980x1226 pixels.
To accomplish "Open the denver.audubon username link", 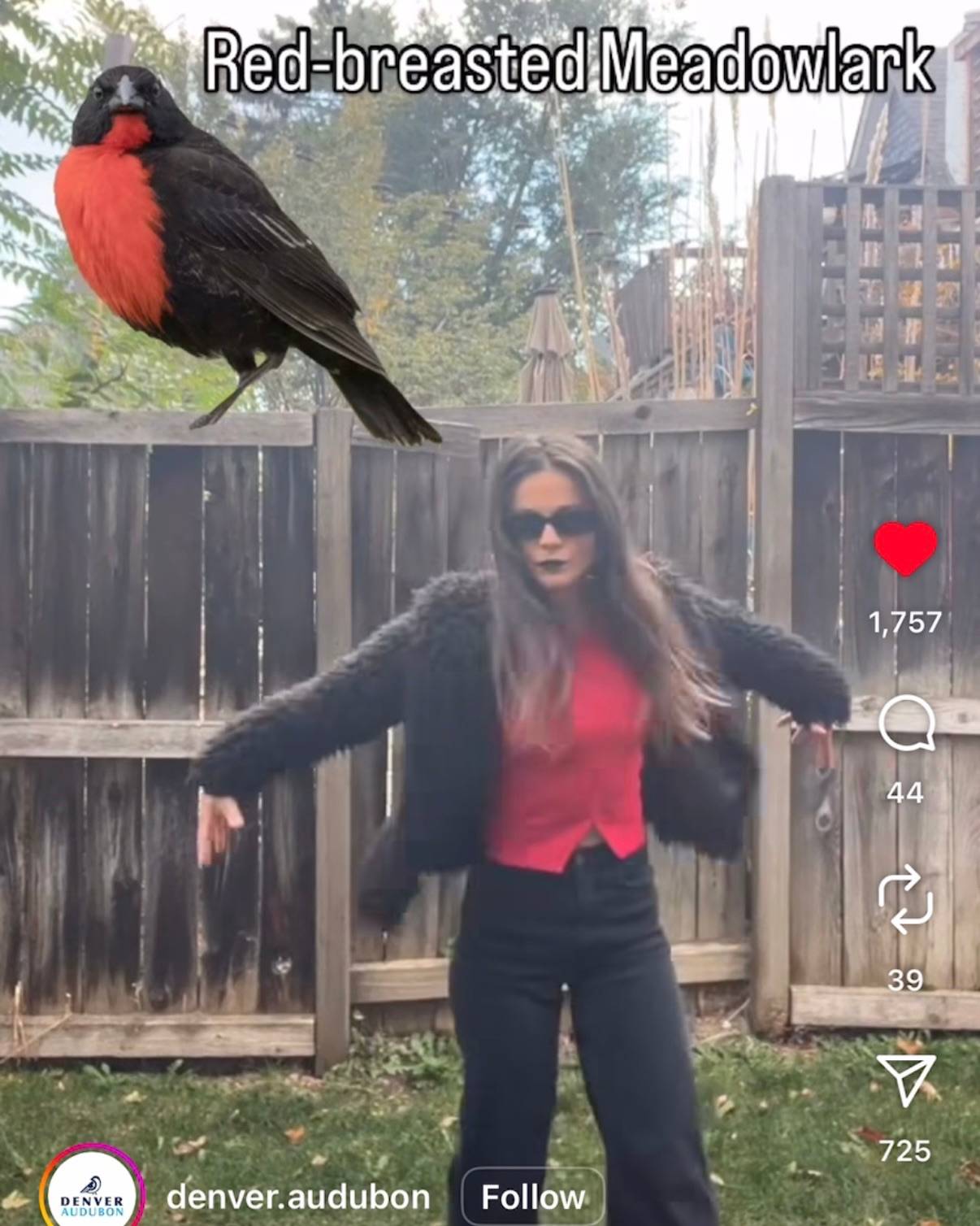I will click(297, 1197).
